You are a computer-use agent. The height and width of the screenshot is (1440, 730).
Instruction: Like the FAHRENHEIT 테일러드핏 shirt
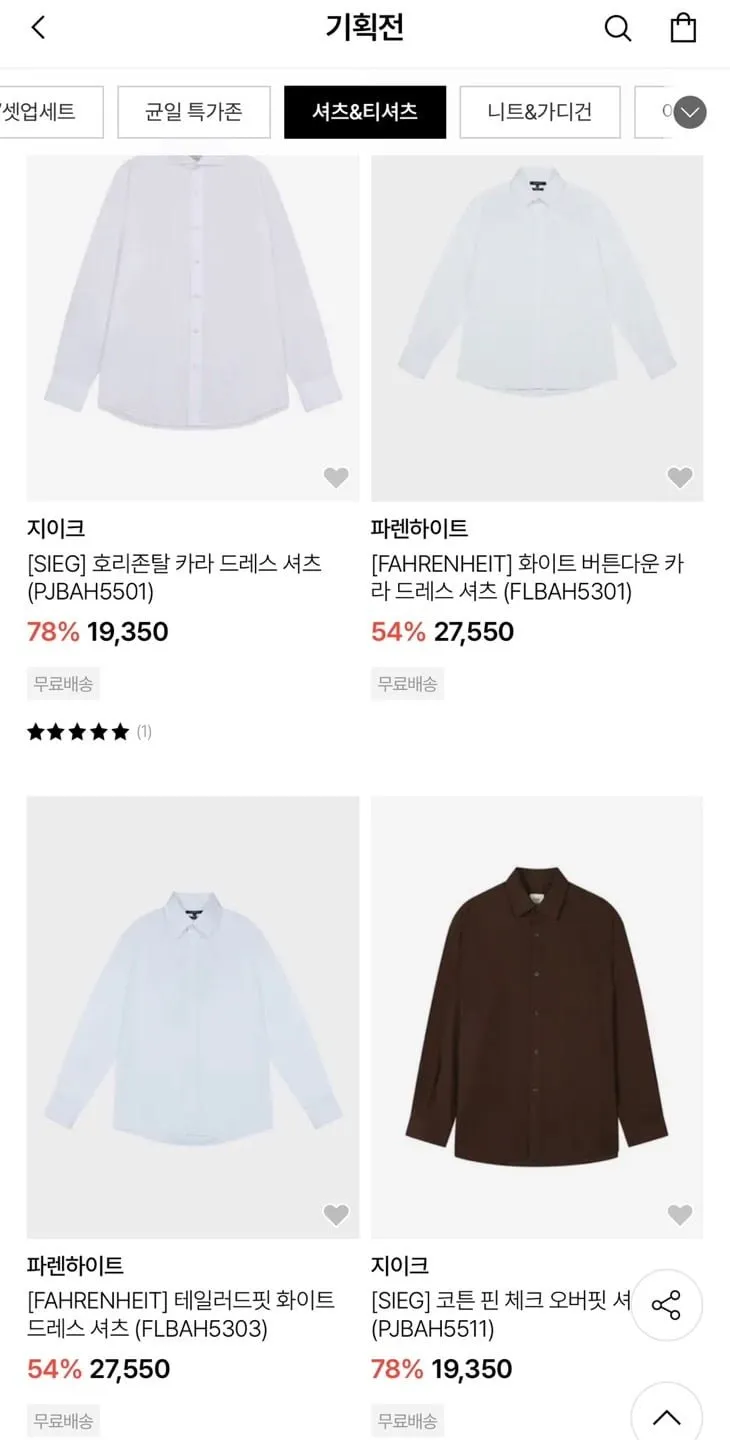[336, 1215]
